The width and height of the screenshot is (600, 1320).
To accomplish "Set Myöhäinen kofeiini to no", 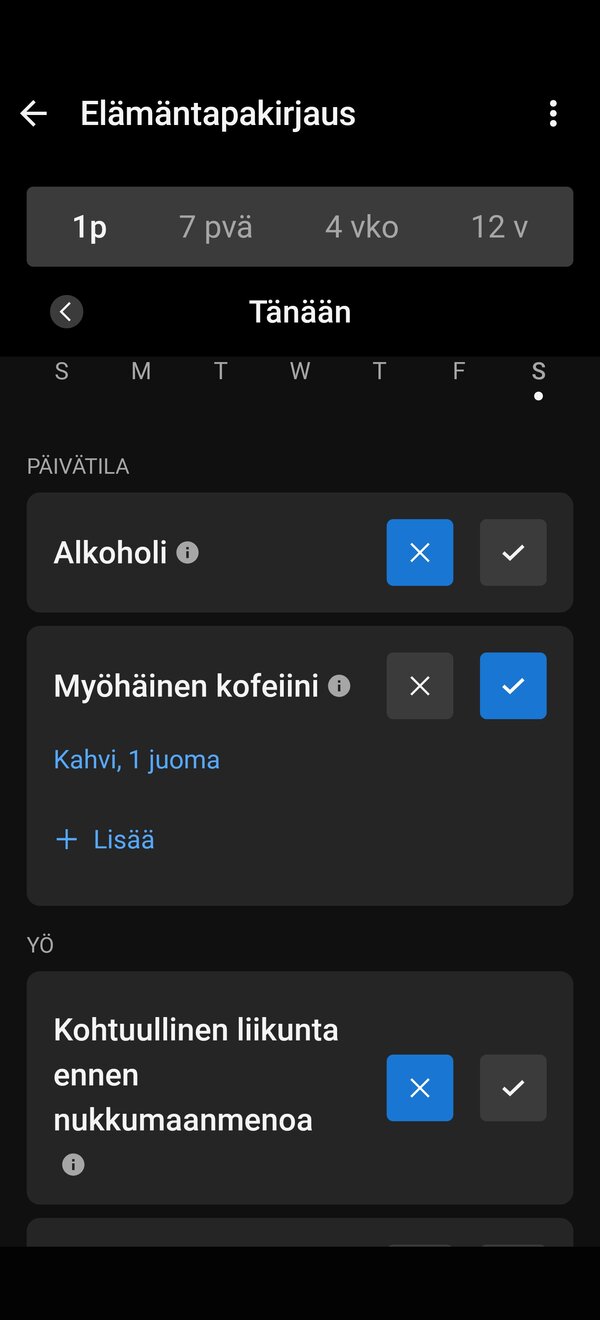I will coord(420,686).
